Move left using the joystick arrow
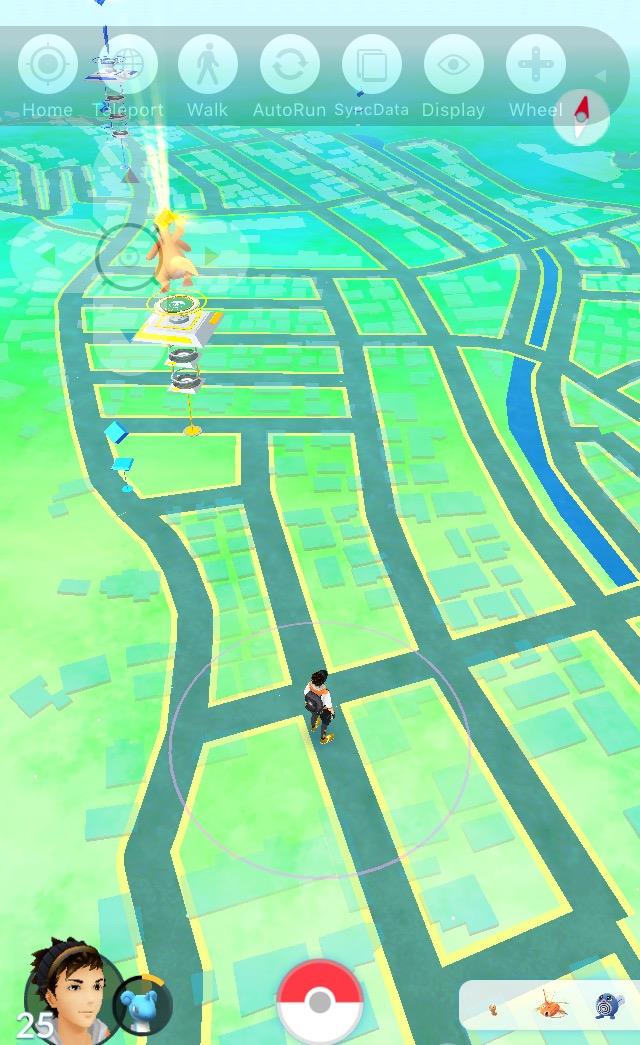Viewport: 640px width, 1045px height. tap(47, 256)
